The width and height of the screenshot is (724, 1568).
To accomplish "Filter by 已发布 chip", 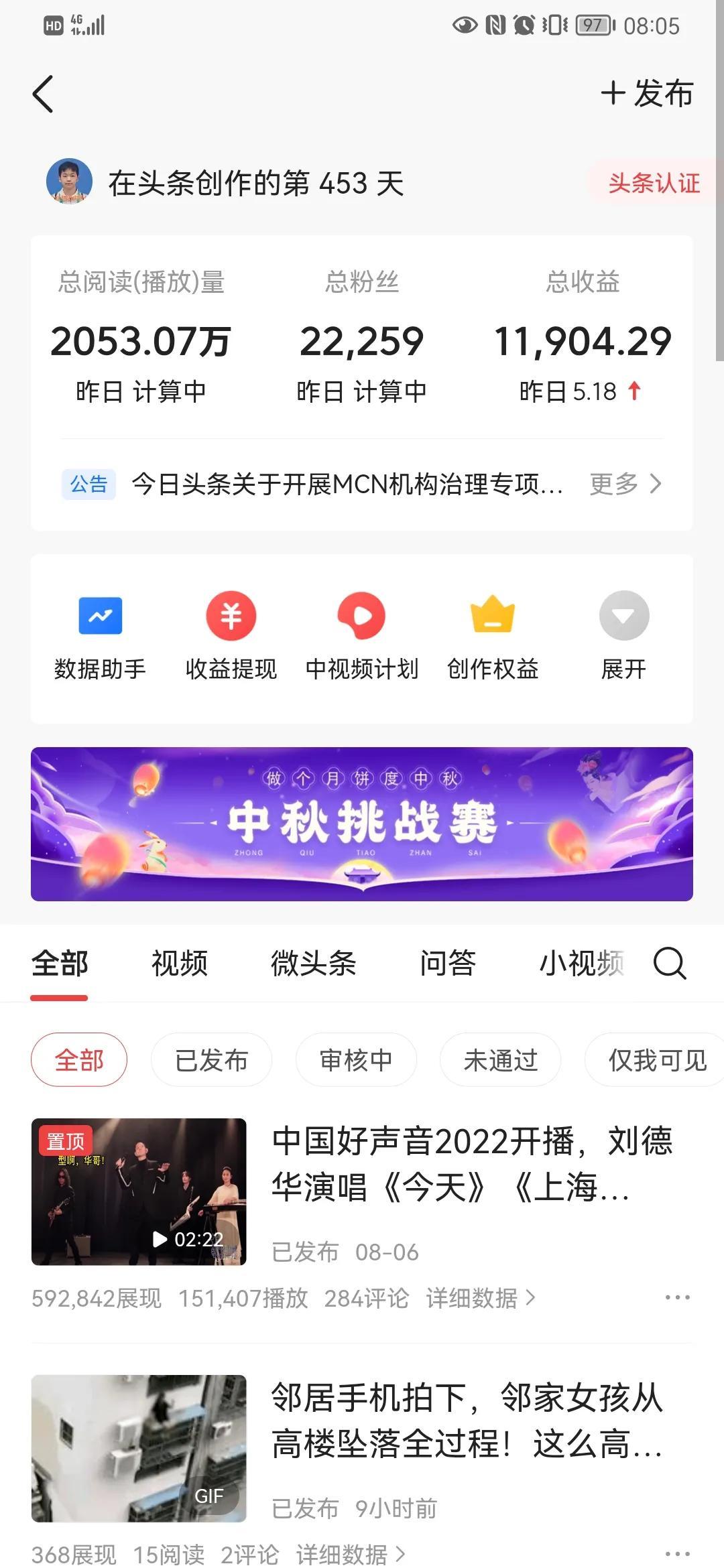I will [211, 1060].
